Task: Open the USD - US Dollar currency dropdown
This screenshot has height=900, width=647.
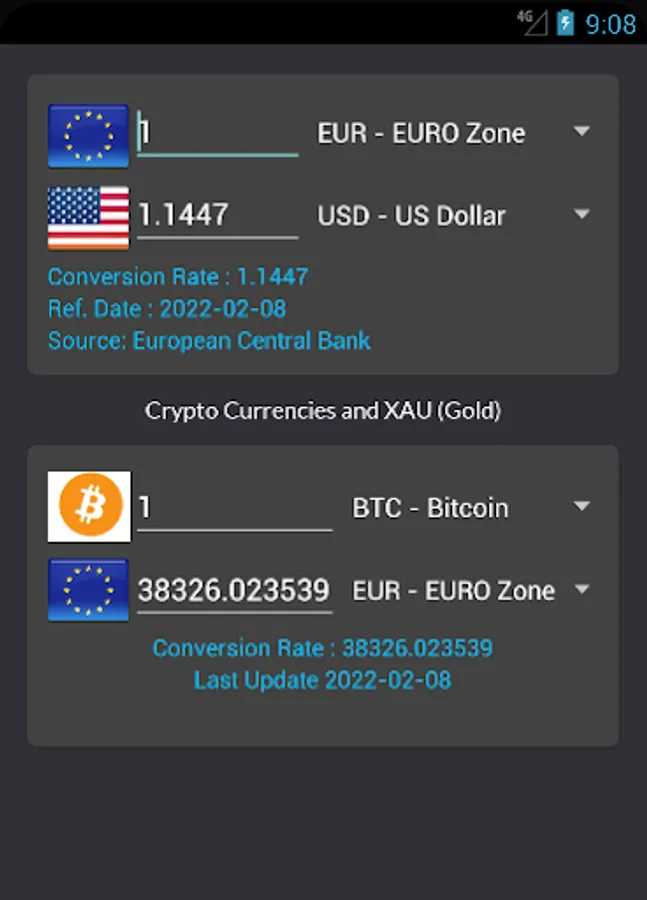Action: click(x=454, y=216)
